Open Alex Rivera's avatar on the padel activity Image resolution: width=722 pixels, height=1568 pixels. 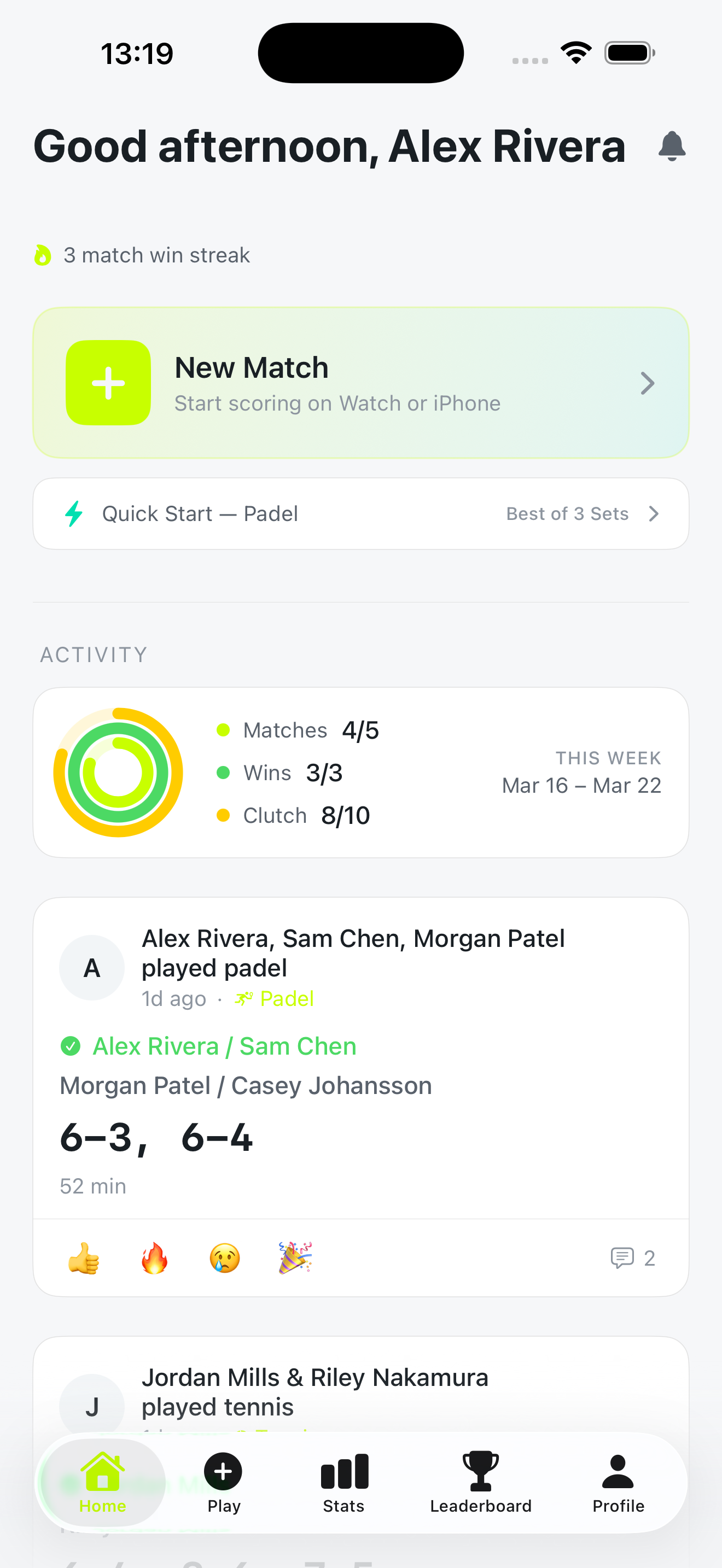click(x=91, y=967)
